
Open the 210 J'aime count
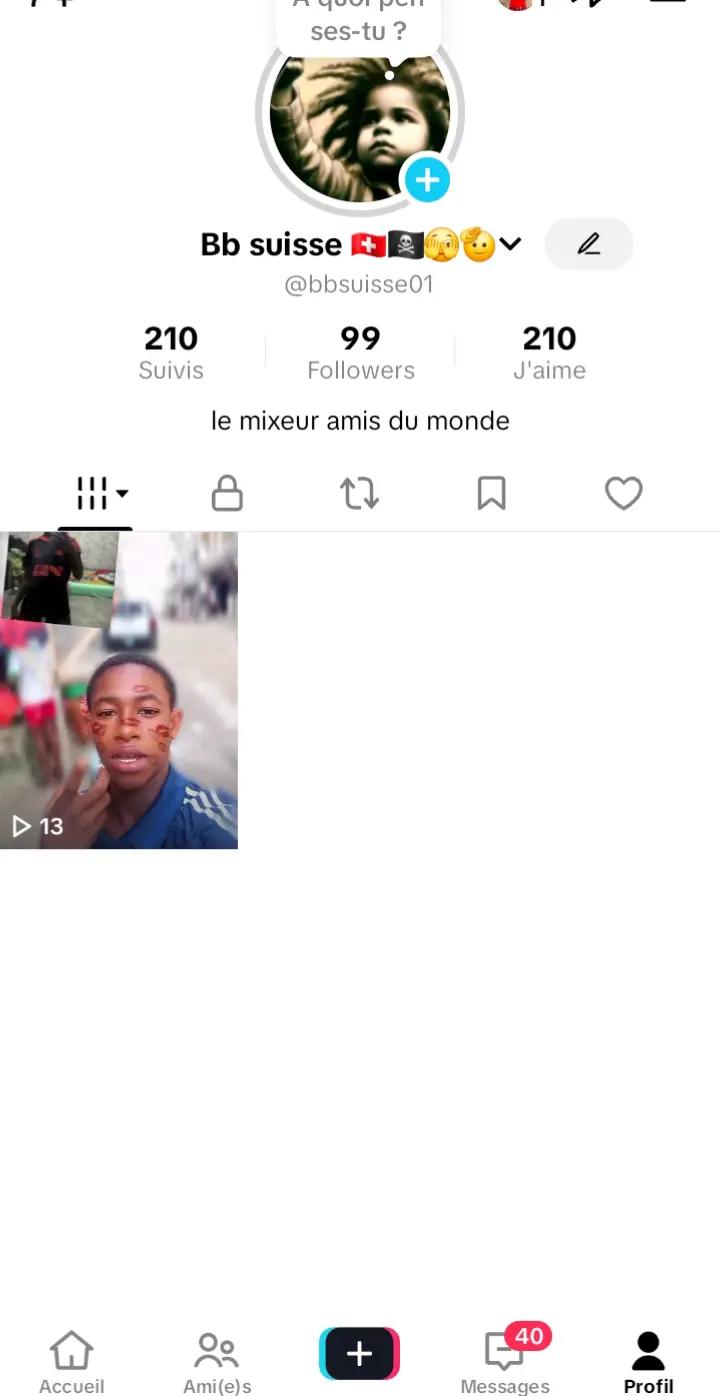(x=549, y=353)
